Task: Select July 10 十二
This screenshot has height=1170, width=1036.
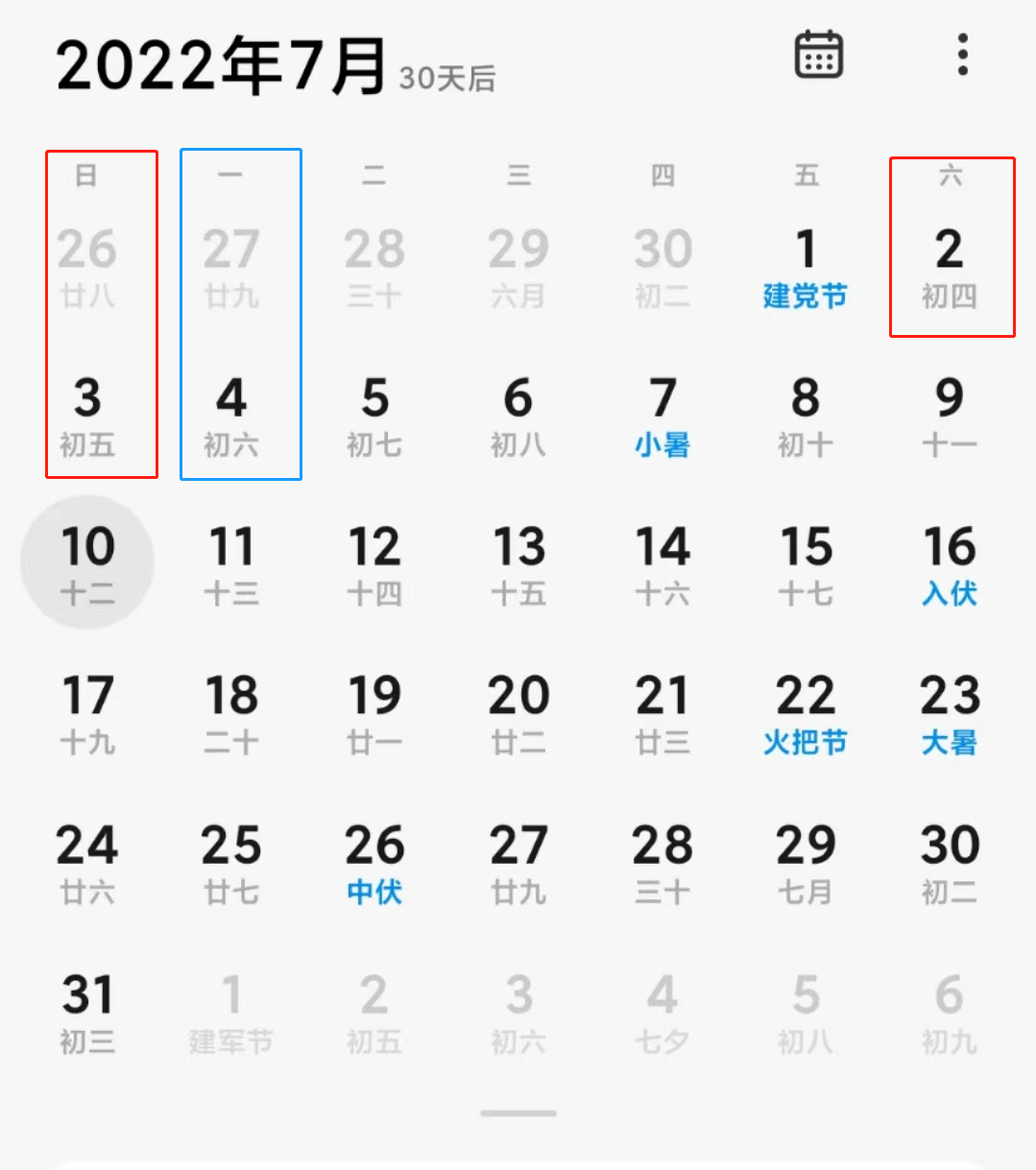Action: point(87,564)
